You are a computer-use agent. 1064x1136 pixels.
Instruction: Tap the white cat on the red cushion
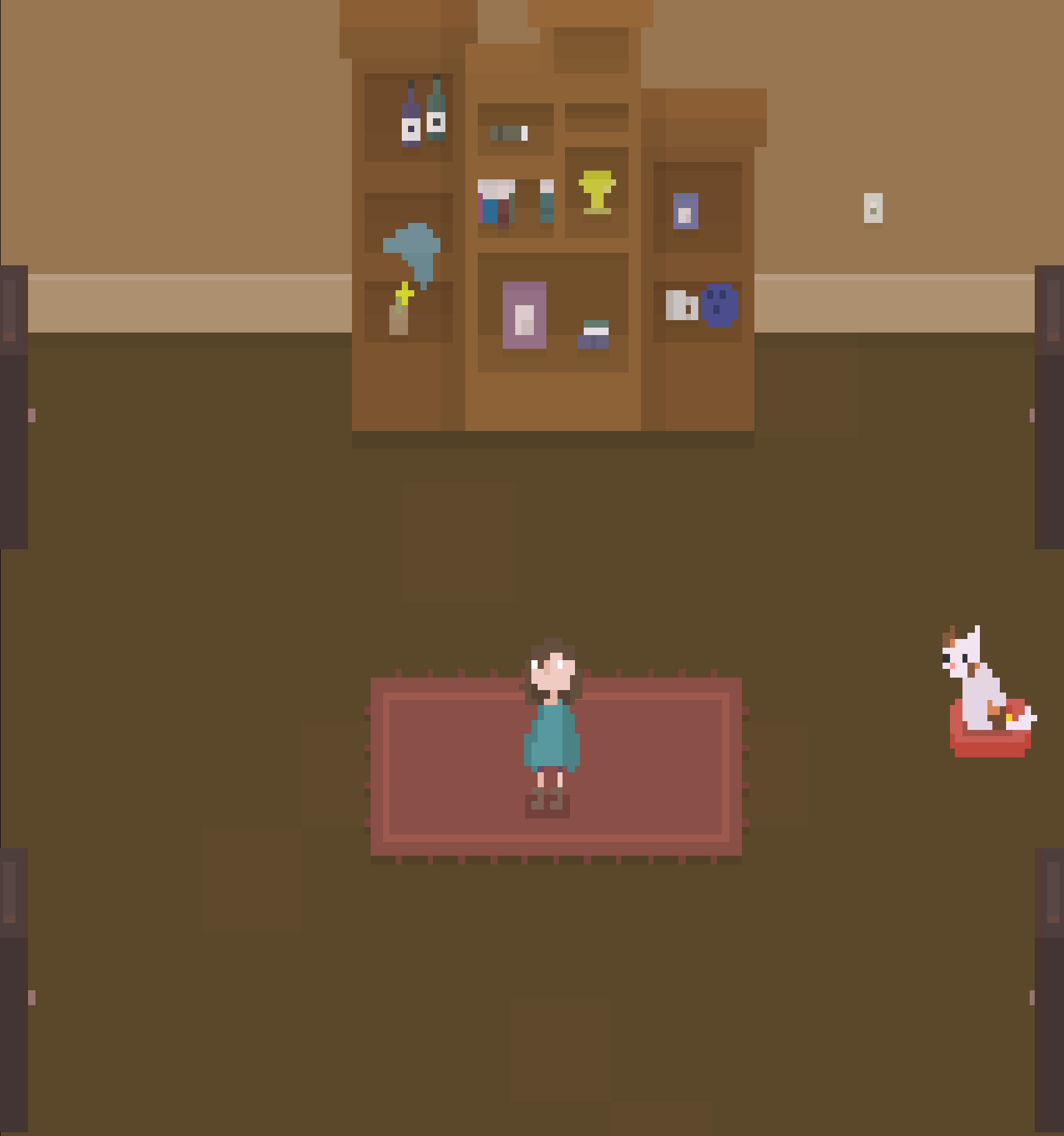pos(976,684)
